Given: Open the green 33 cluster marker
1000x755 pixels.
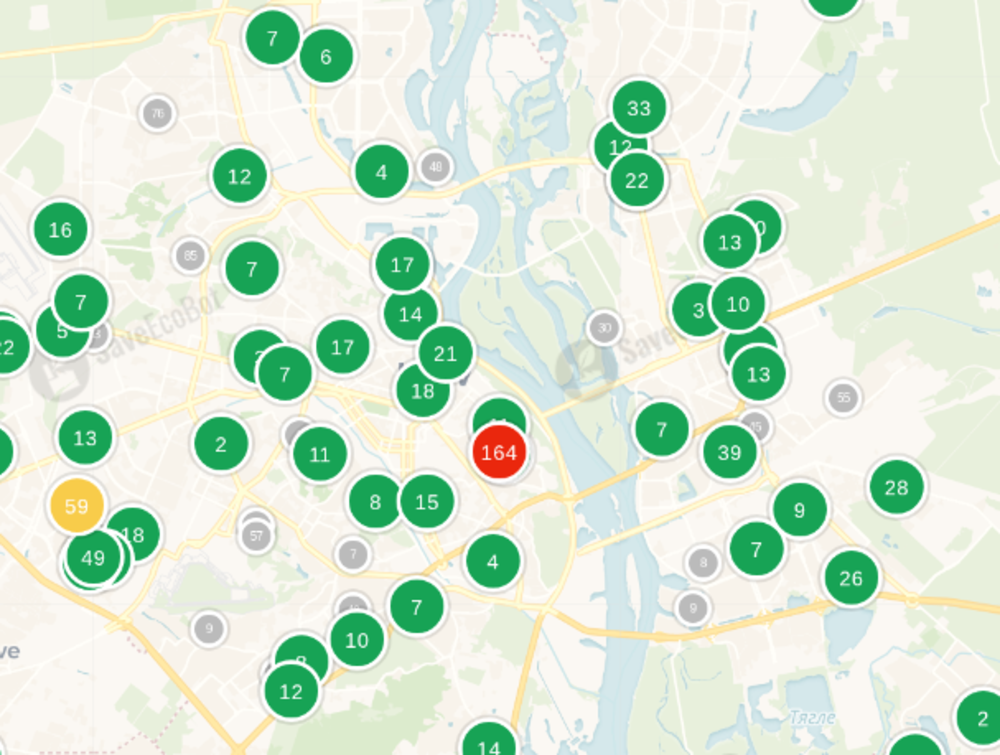Looking at the screenshot, I should [639, 108].
